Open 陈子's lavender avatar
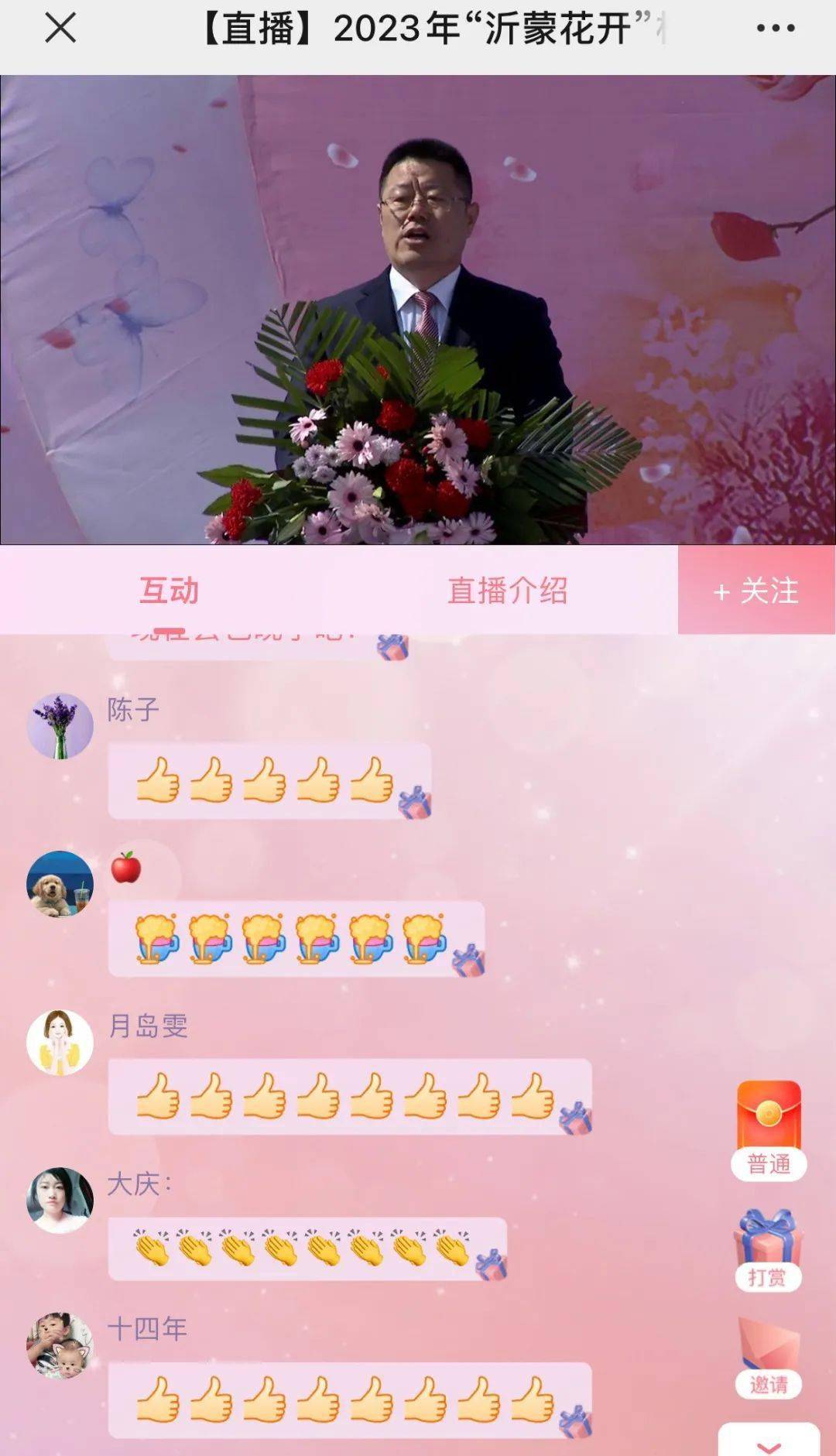 60,725
